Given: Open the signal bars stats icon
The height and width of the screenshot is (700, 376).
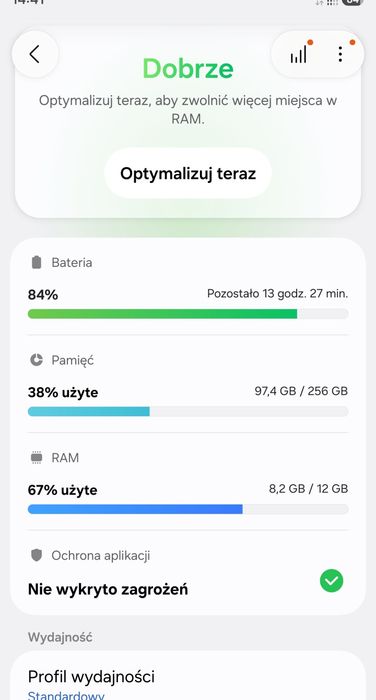Looking at the screenshot, I should click(298, 54).
